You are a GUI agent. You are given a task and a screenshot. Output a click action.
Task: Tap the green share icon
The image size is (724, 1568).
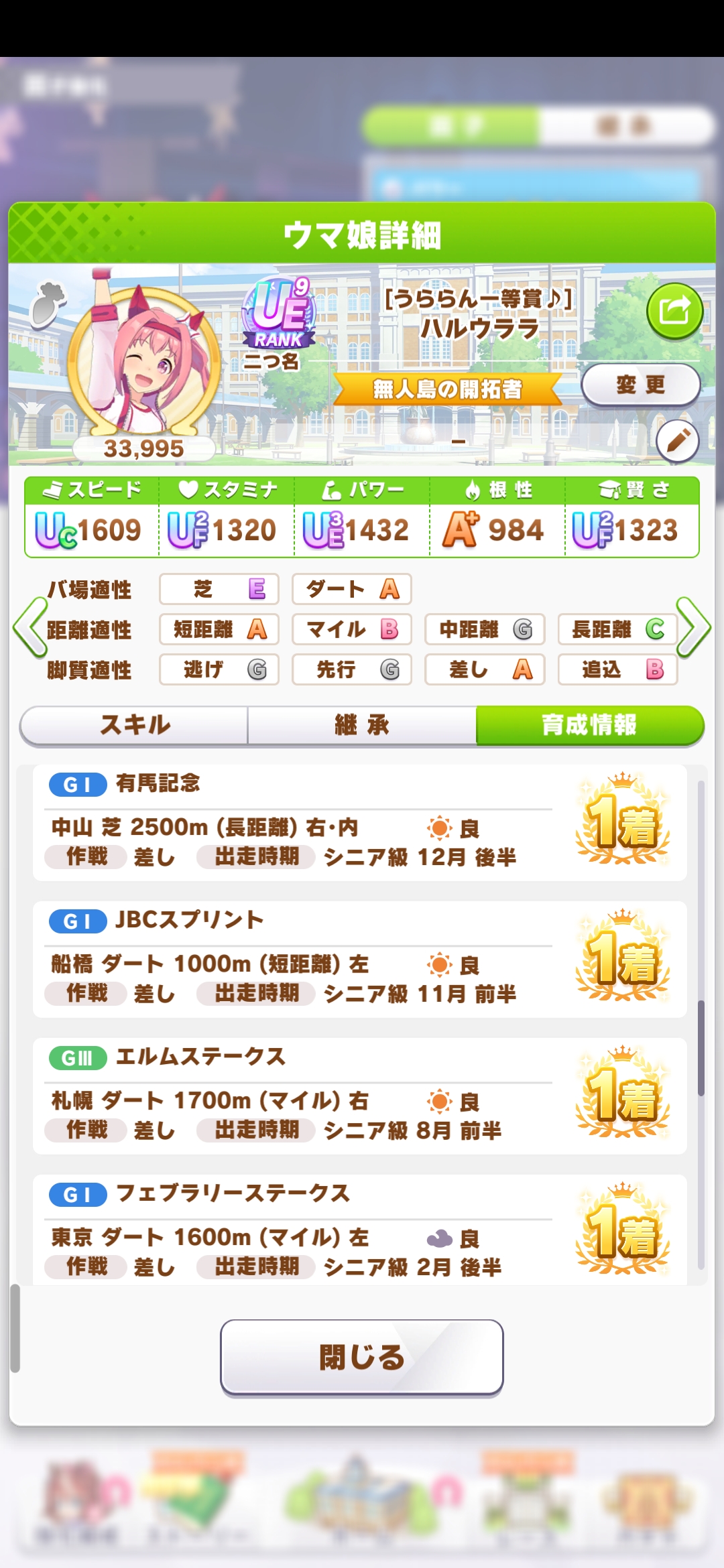(x=674, y=311)
